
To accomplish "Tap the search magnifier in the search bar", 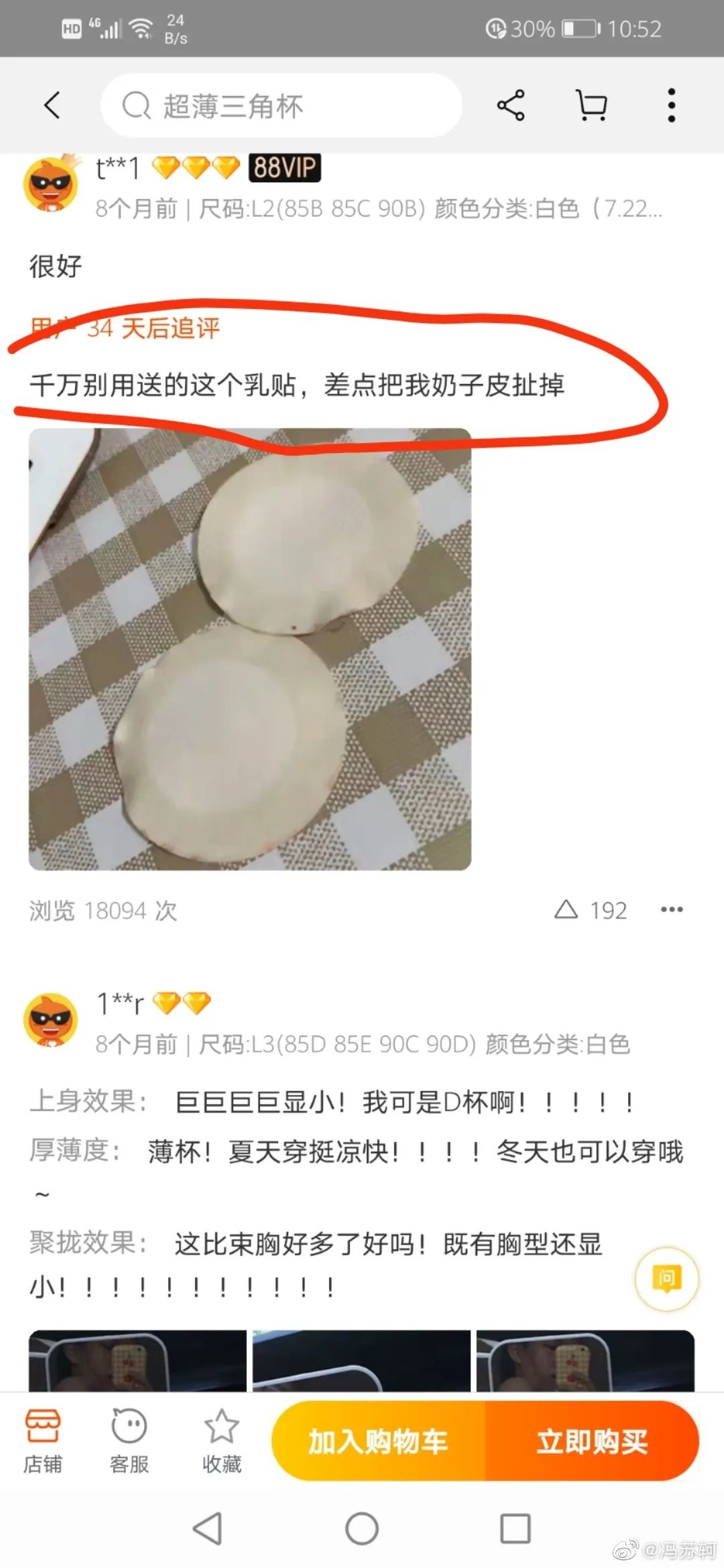I will point(137,105).
